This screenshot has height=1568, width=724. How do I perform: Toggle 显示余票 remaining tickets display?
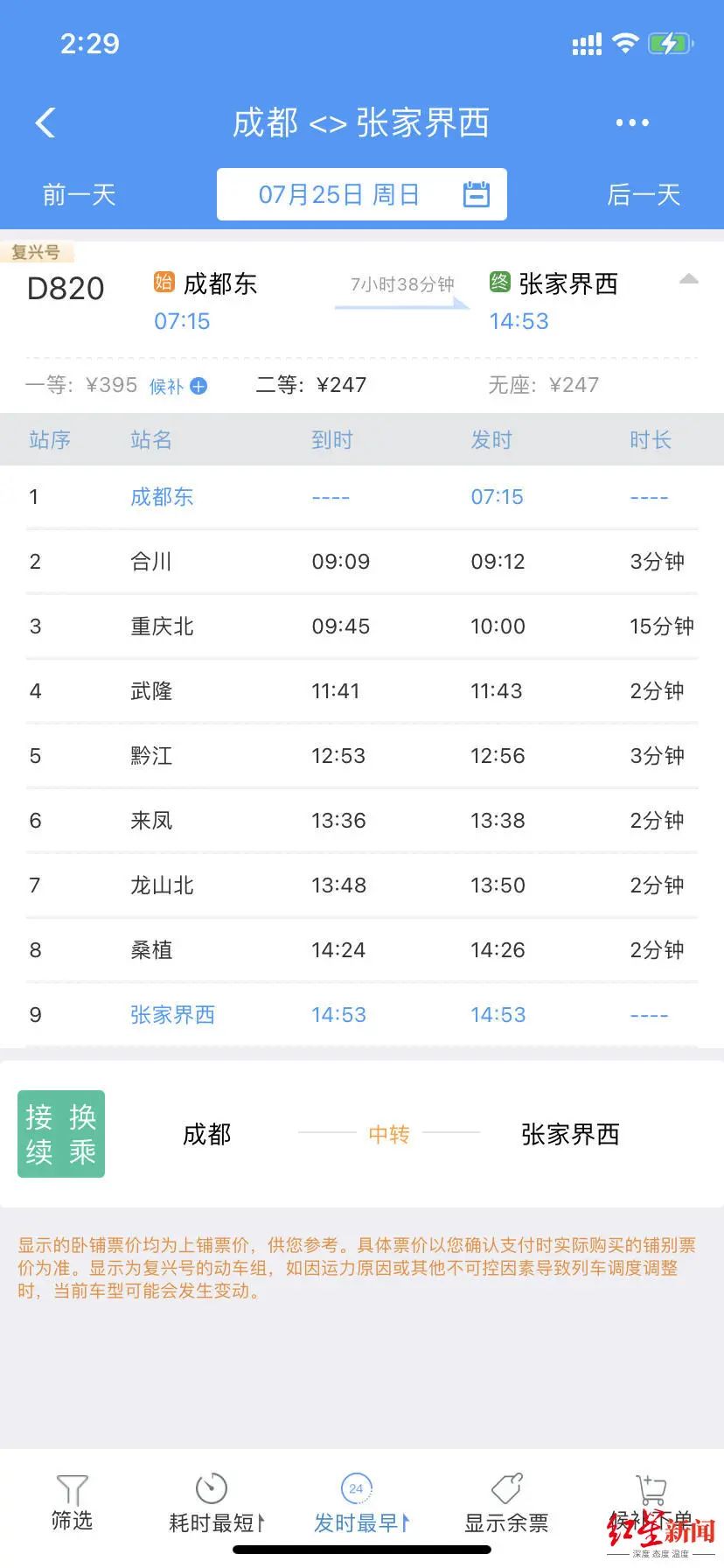pyautogui.click(x=506, y=1503)
